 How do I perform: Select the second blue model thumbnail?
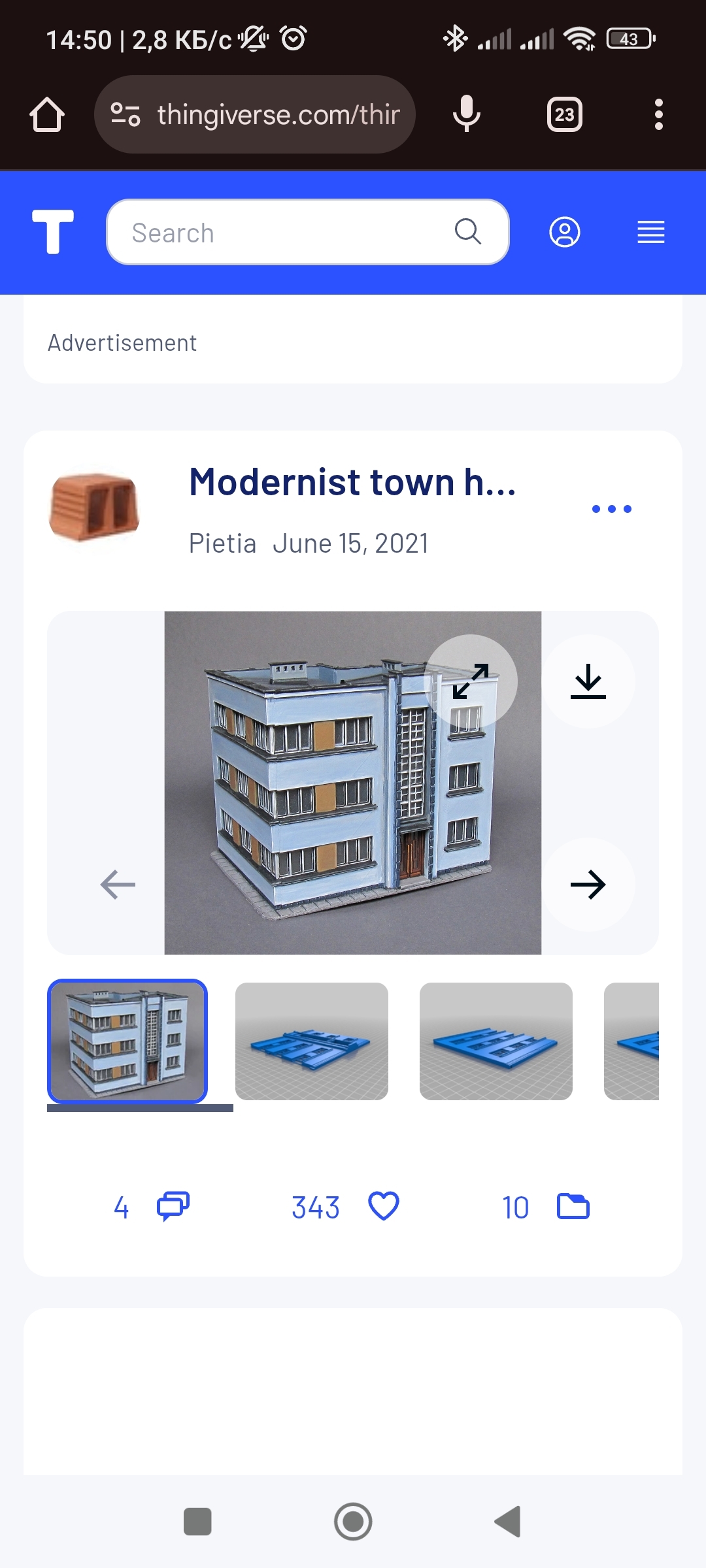tap(496, 1041)
